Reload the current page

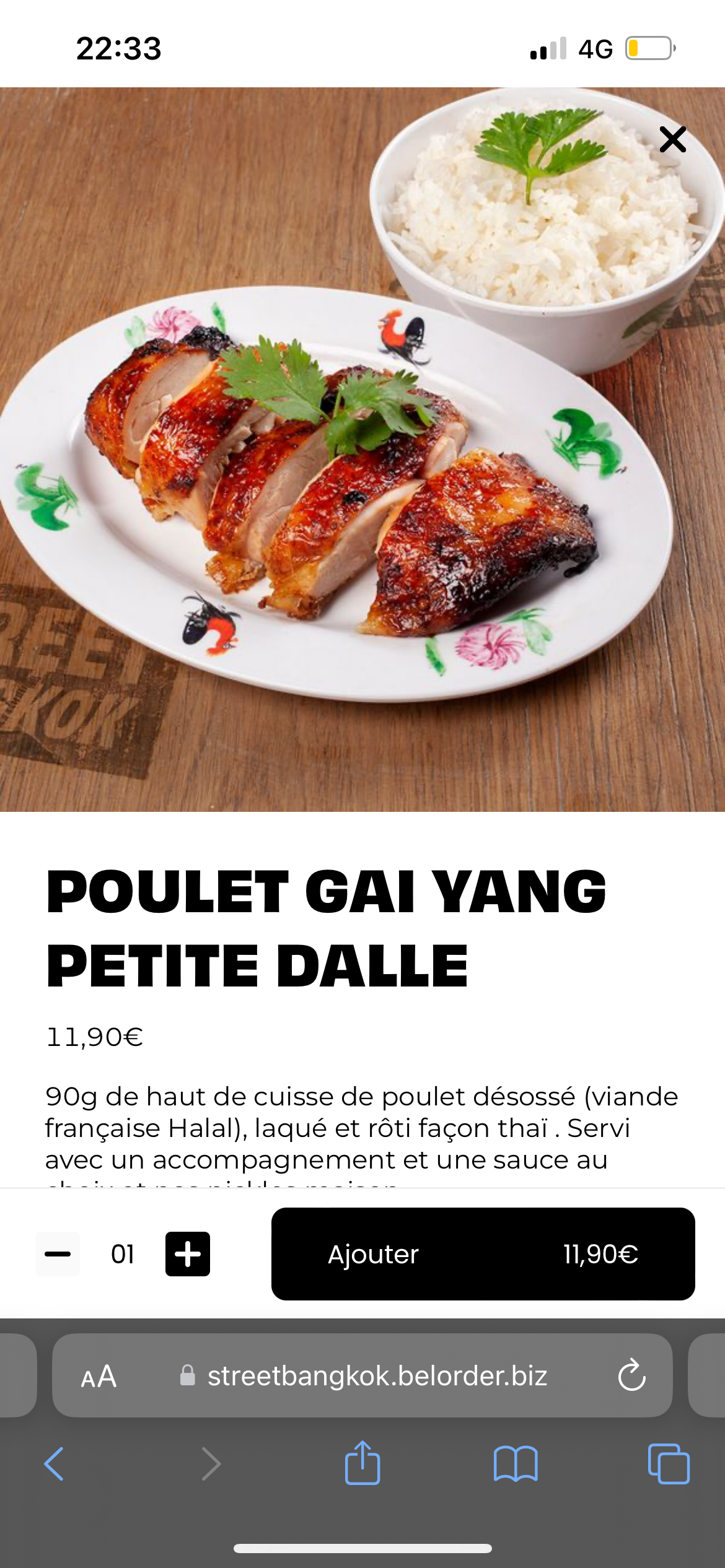[x=631, y=1375]
